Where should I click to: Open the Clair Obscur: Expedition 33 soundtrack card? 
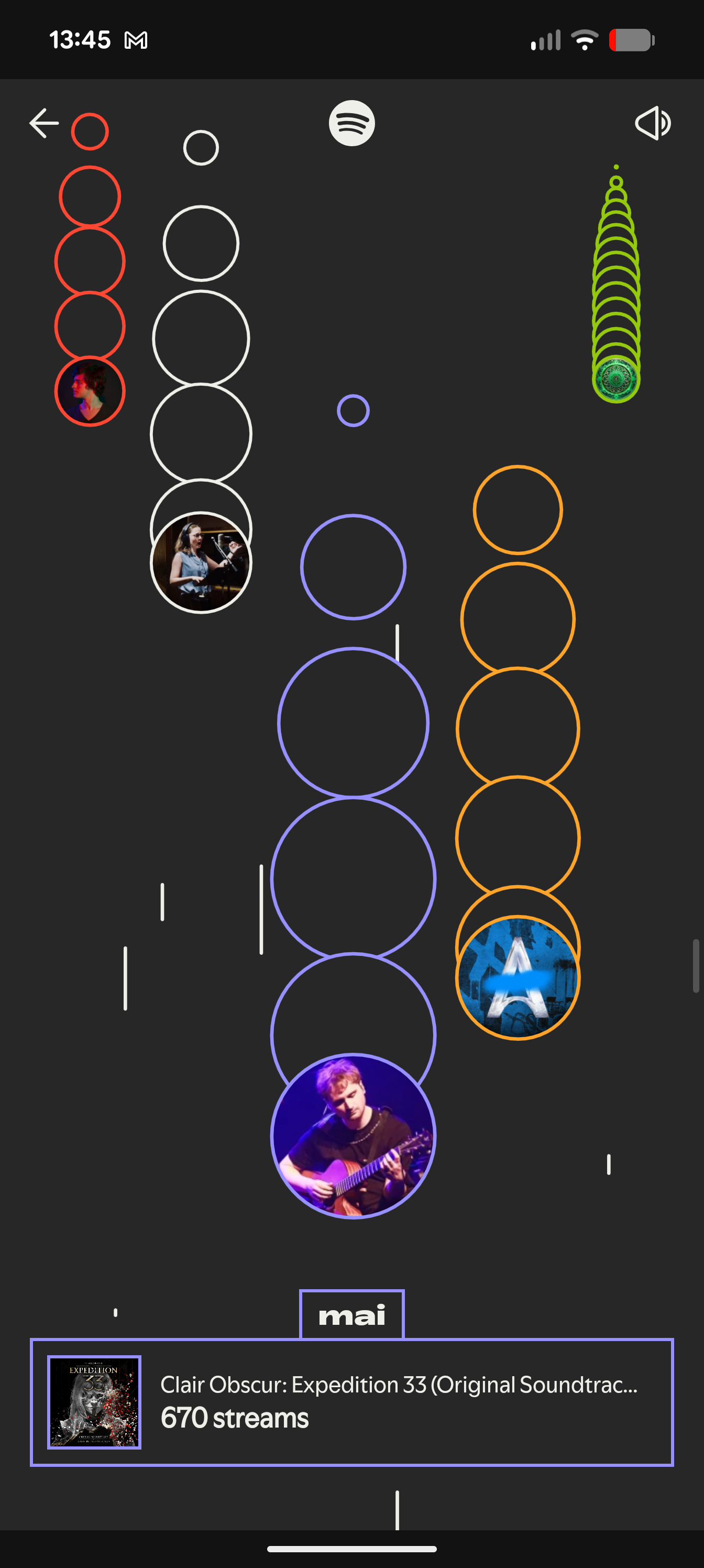[x=351, y=1402]
